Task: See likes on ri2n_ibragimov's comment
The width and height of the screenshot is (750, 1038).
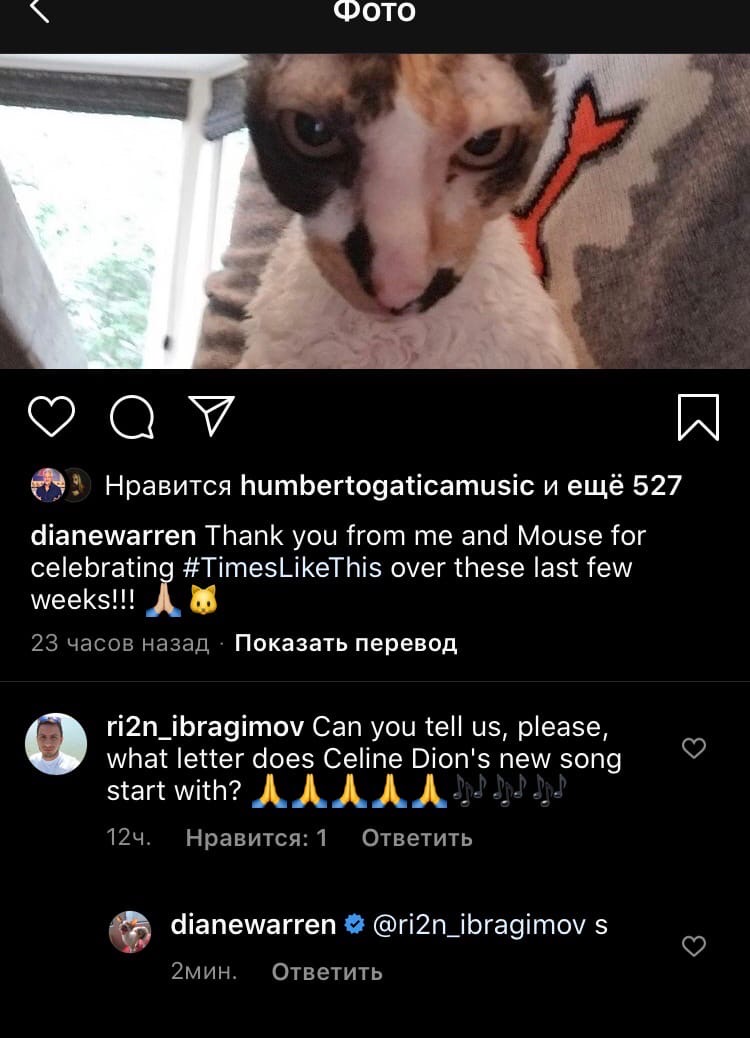Action: 256,838
